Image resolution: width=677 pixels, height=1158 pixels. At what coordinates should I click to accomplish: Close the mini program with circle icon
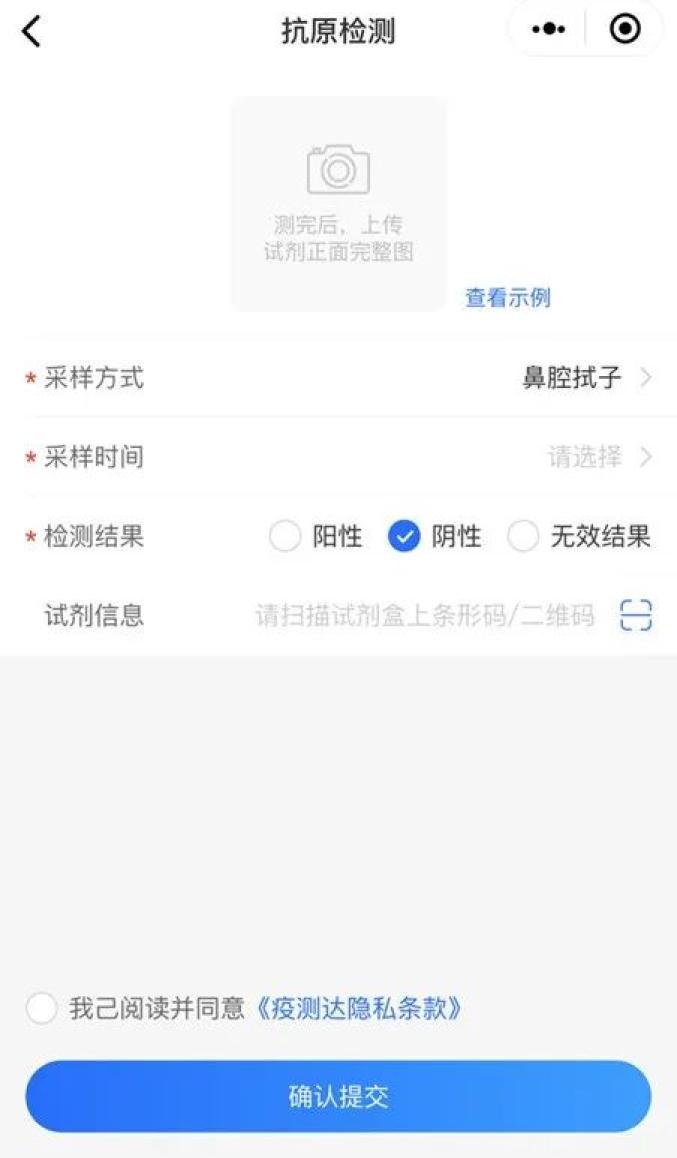tap(625, 30)
